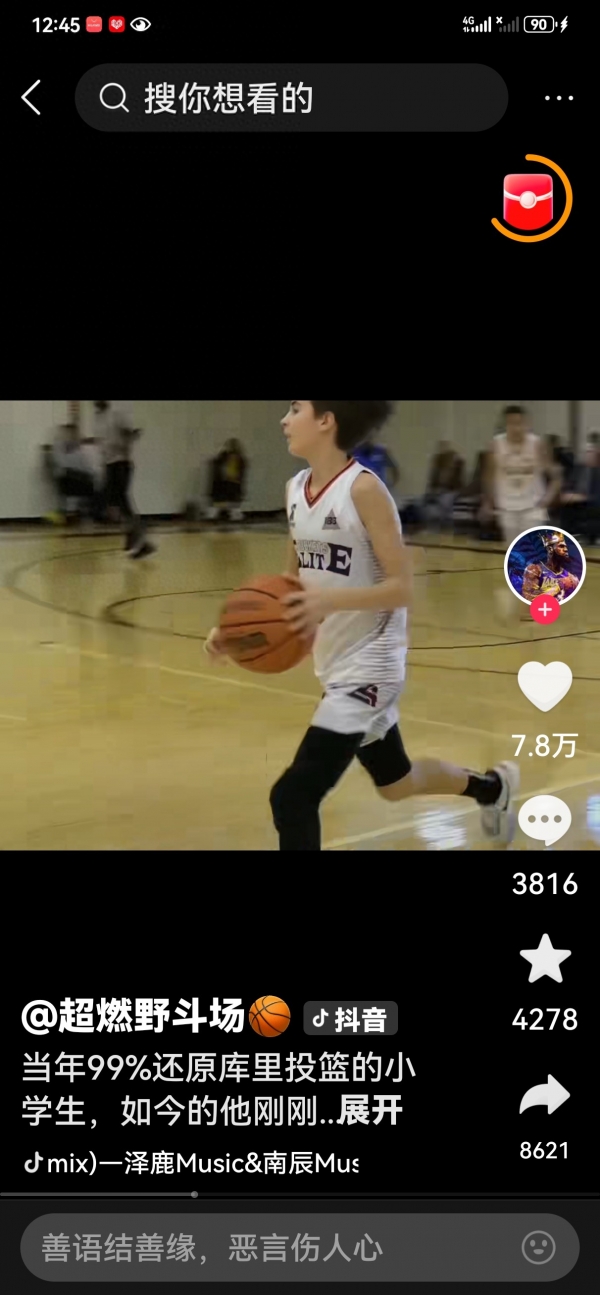Open the comments on this video
This screenshot has width=600, height=1295.
[544, 823]
